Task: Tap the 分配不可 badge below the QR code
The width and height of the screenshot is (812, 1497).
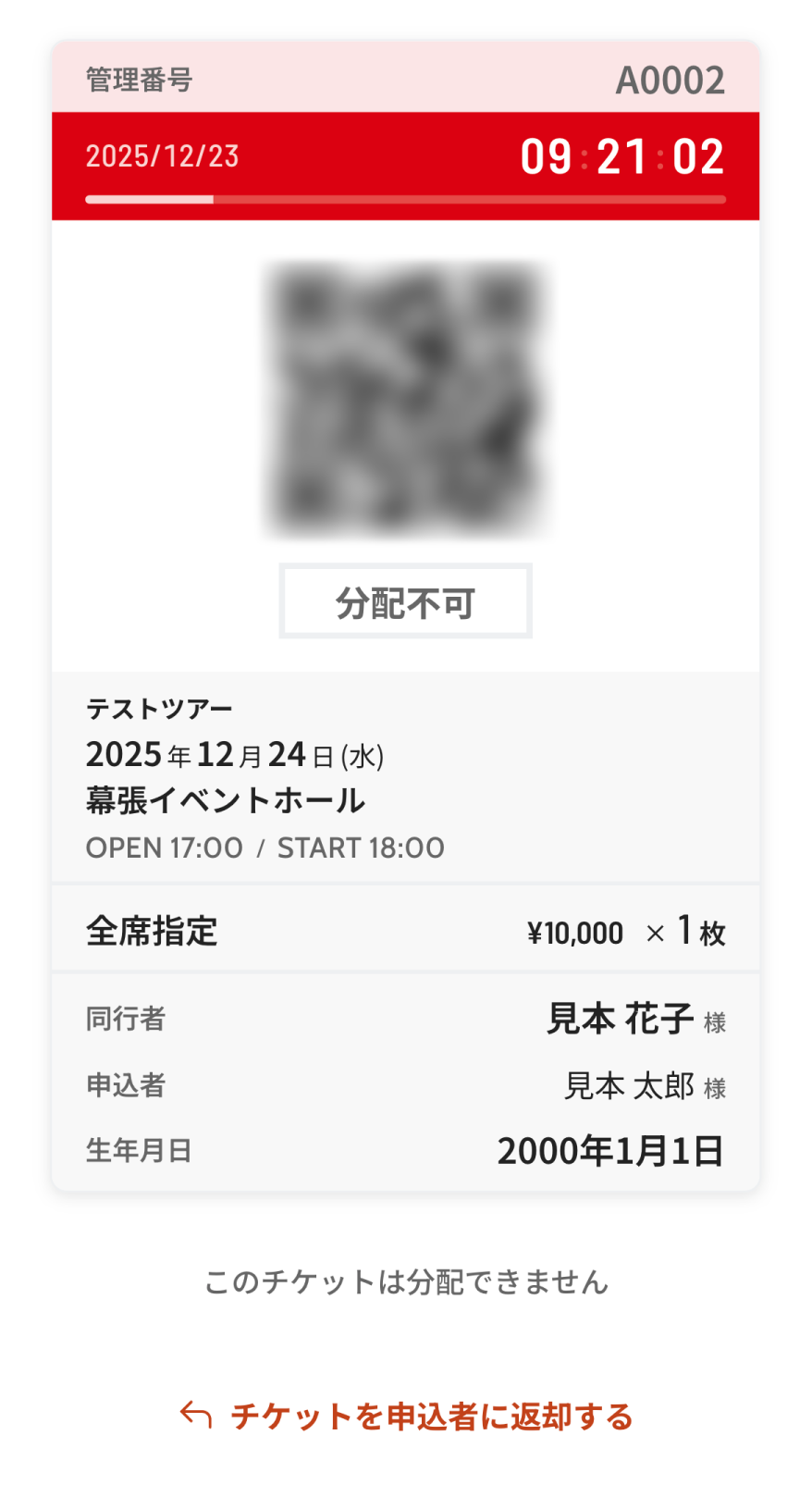Action: point(405,601)
